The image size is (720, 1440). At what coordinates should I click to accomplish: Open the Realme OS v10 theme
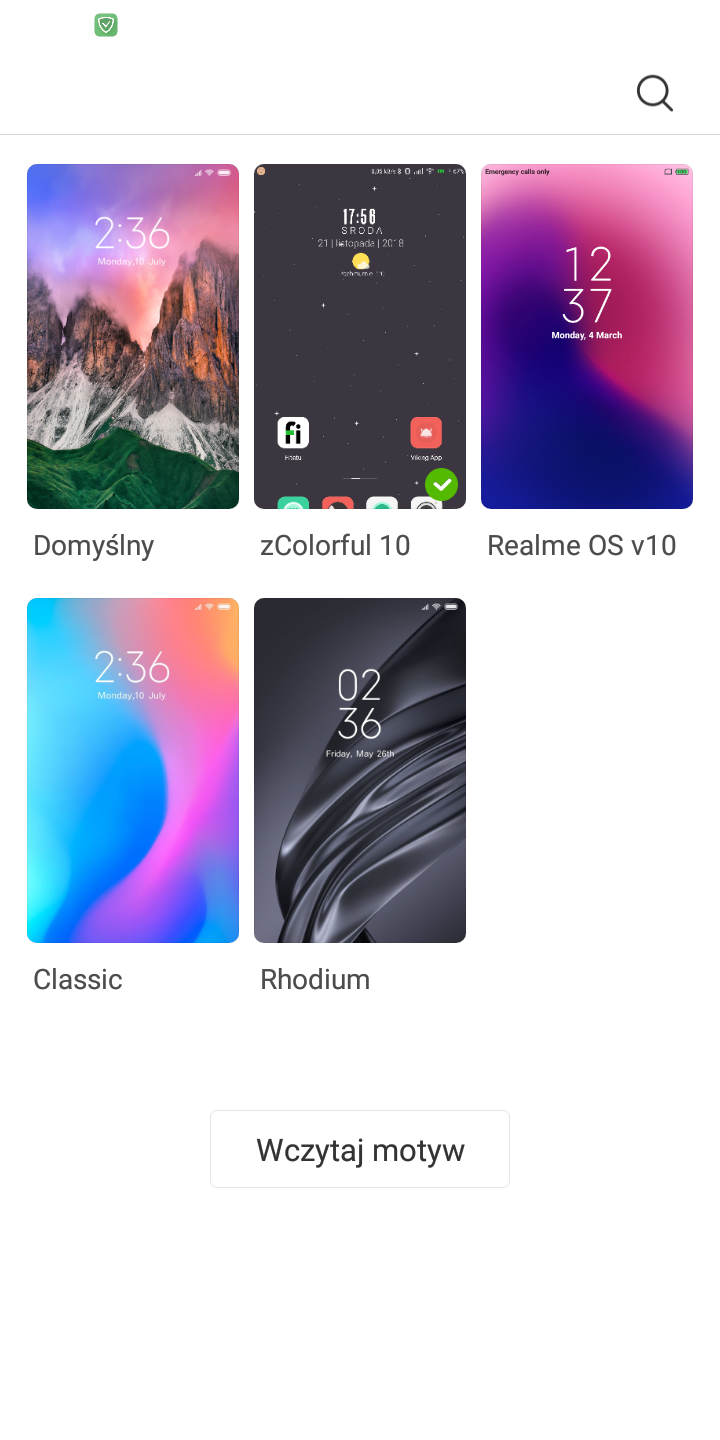click(x=587, y=337)
